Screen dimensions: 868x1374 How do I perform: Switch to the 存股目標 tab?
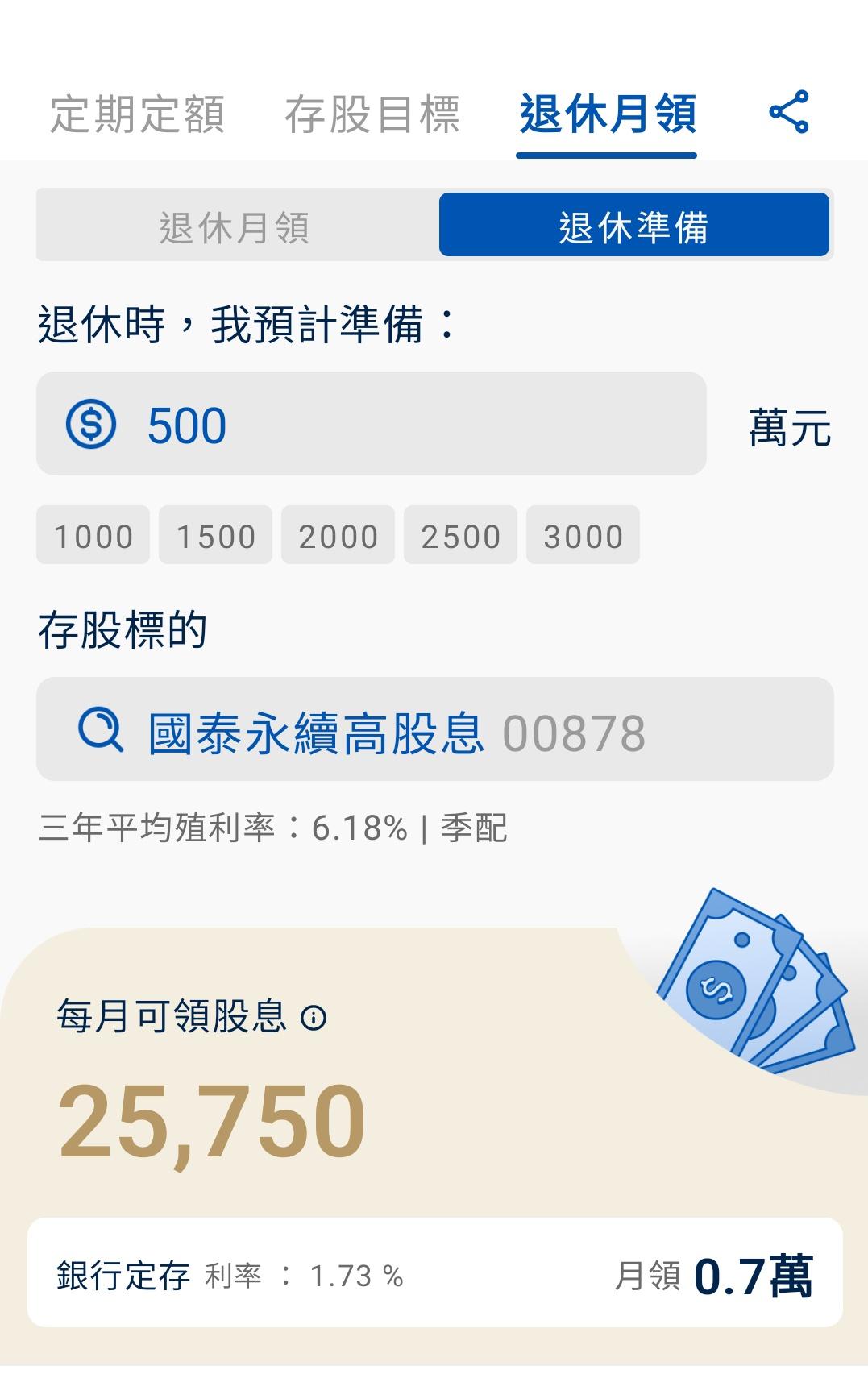(372, 114)
